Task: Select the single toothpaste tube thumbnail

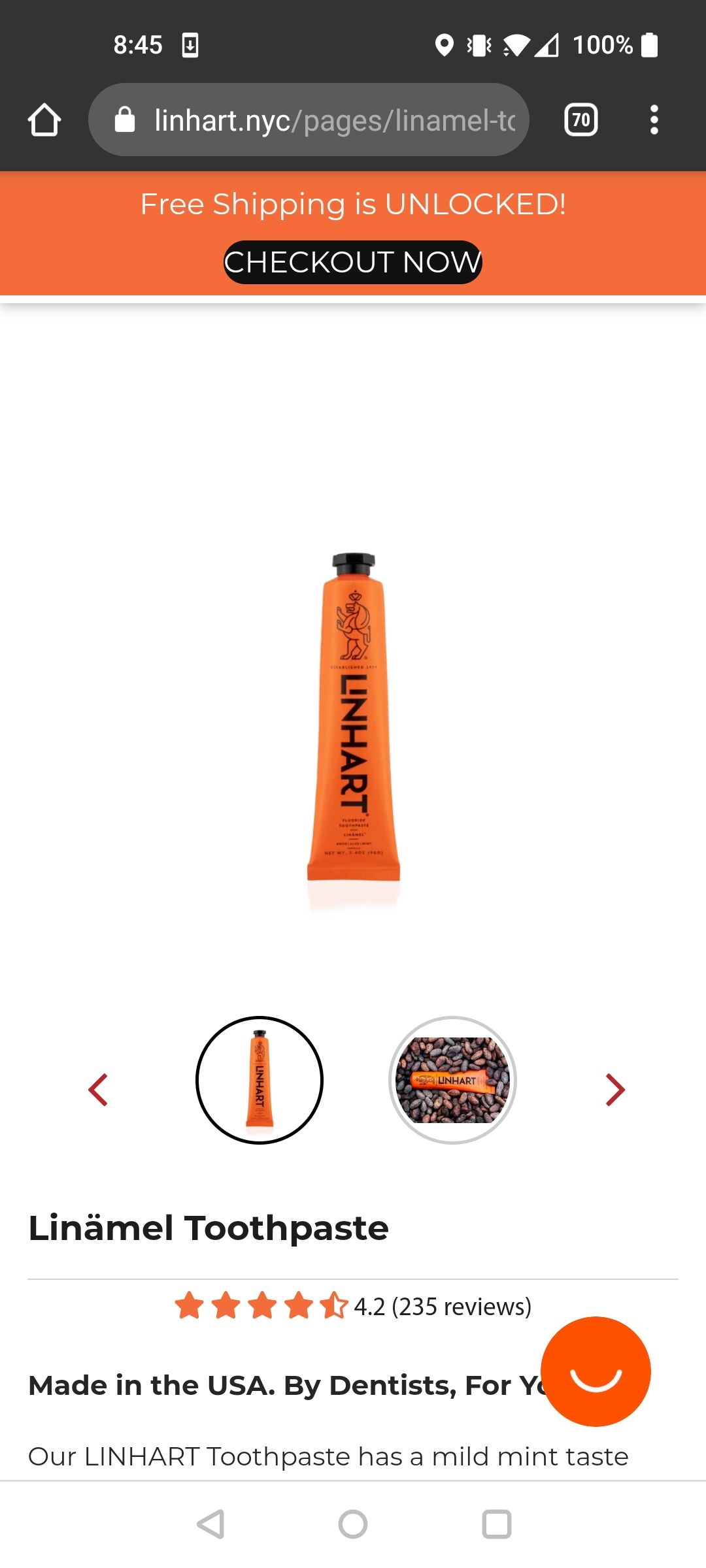Action: [260, 1080]
